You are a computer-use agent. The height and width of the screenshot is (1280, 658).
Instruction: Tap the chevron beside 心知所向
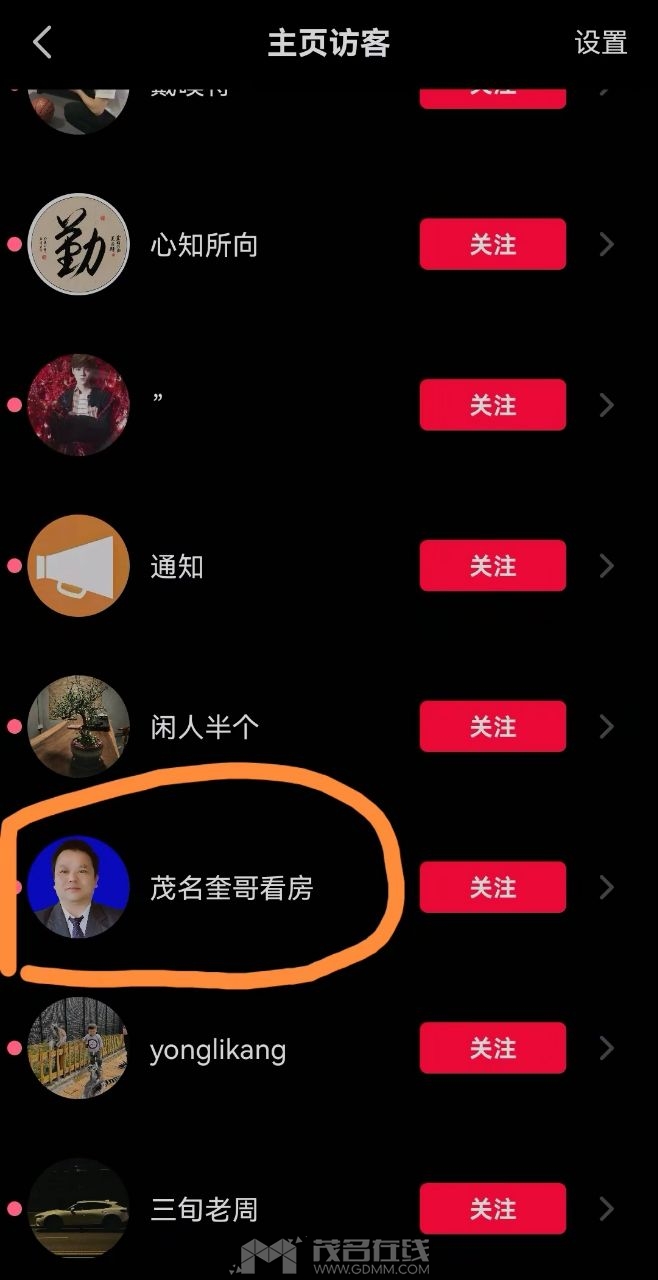point(606,244)
